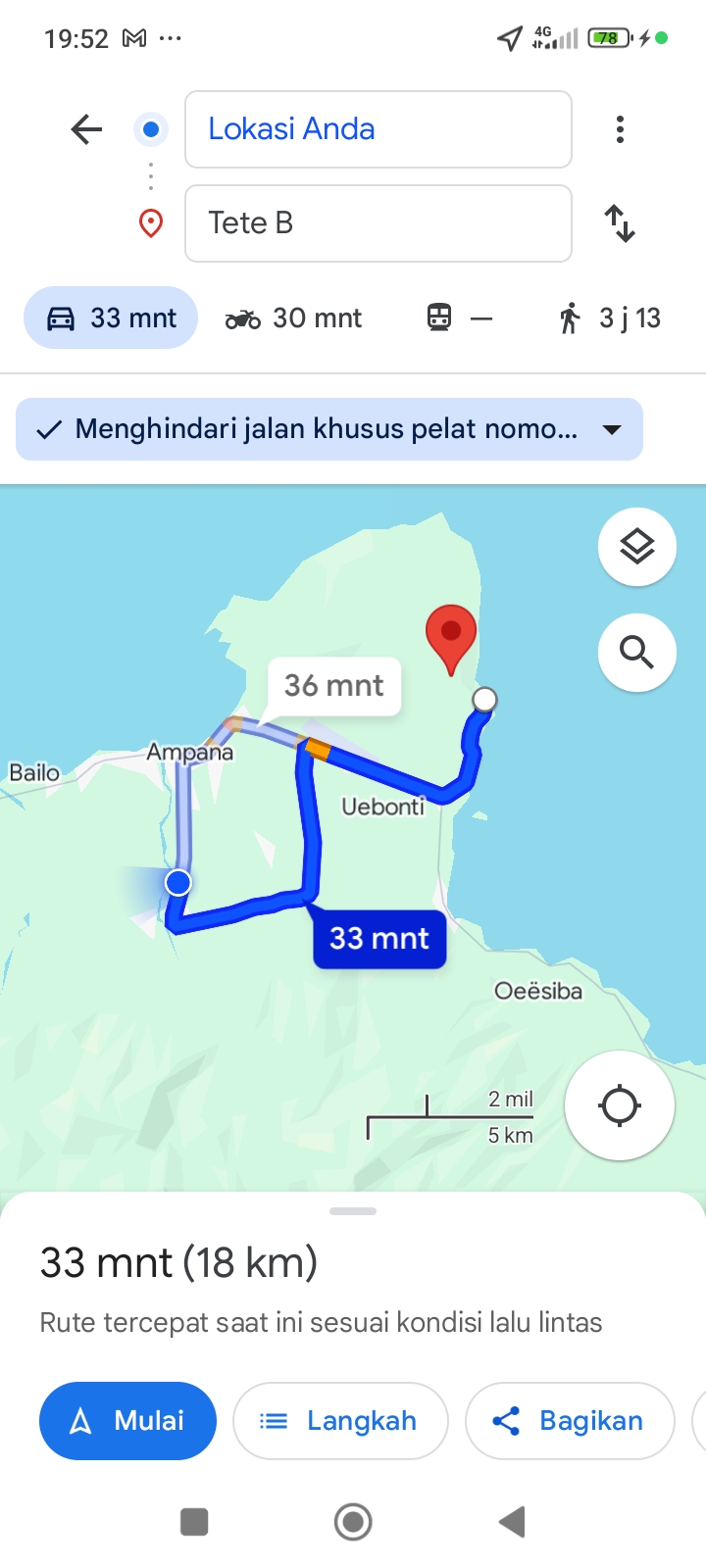This screenshot has width=706, height=1568.
Task: Edit the Tete B destination field
Action: click(378, 223)
